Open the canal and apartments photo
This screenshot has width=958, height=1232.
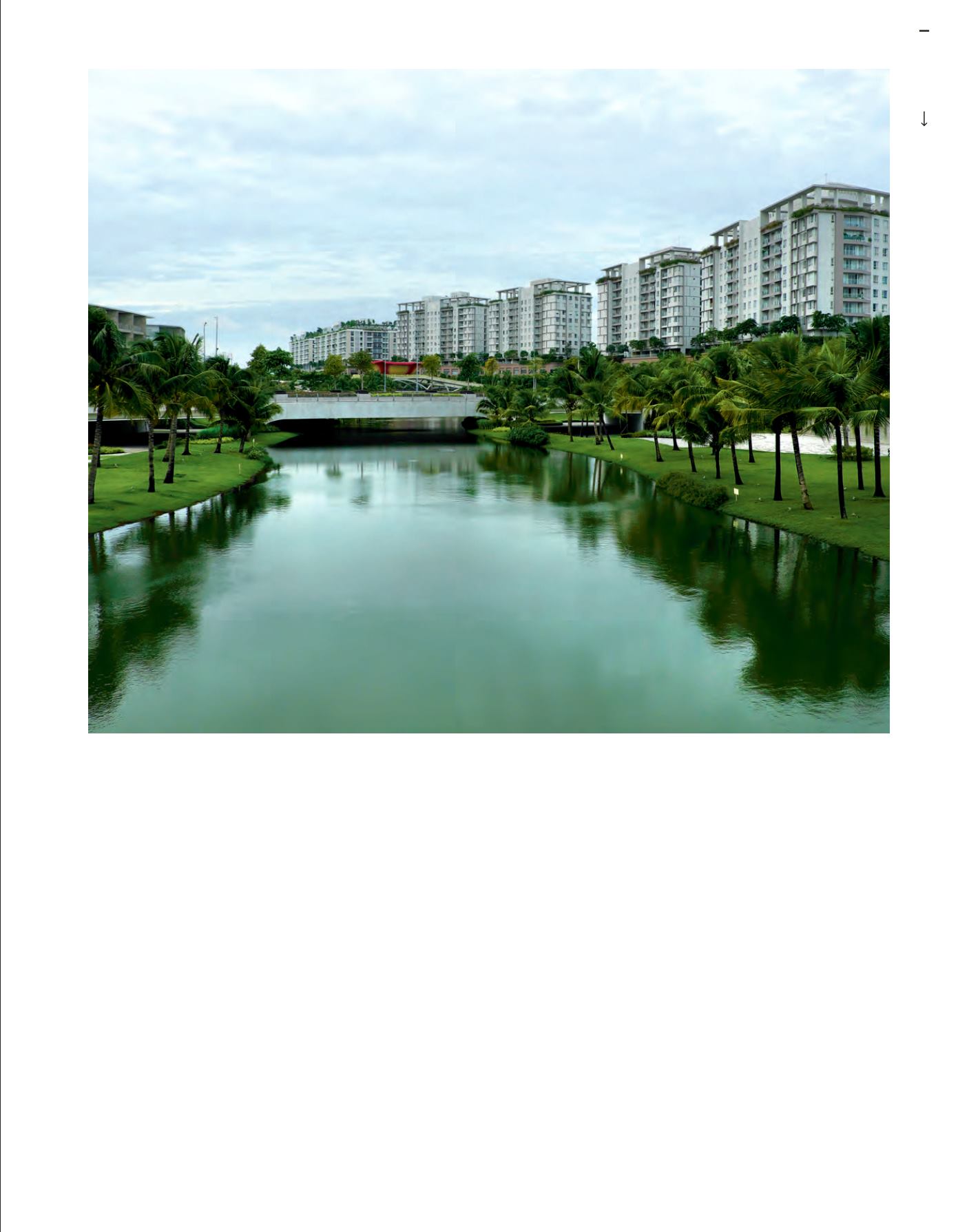[488, 400]
